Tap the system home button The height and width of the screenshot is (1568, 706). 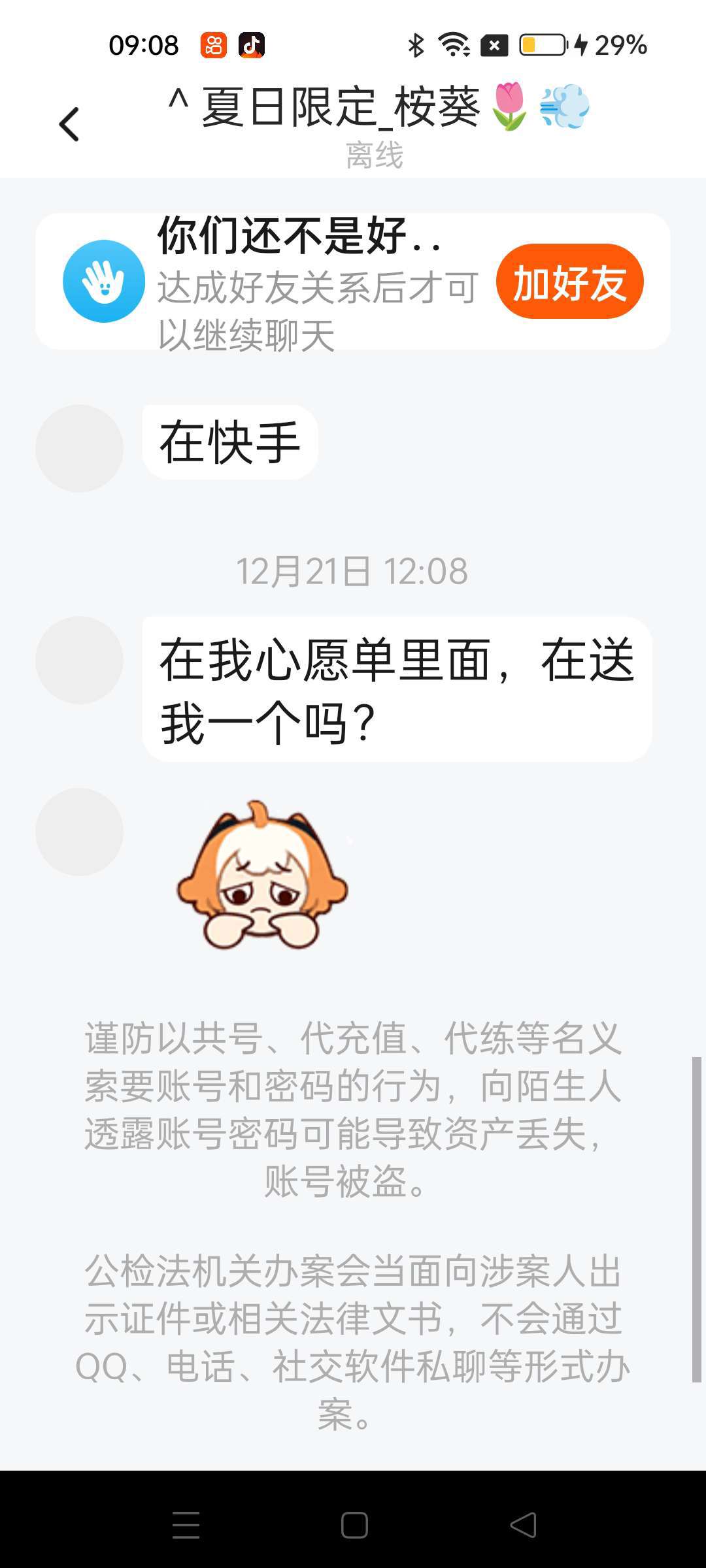pyautogui.click(x=354, y=1525)
